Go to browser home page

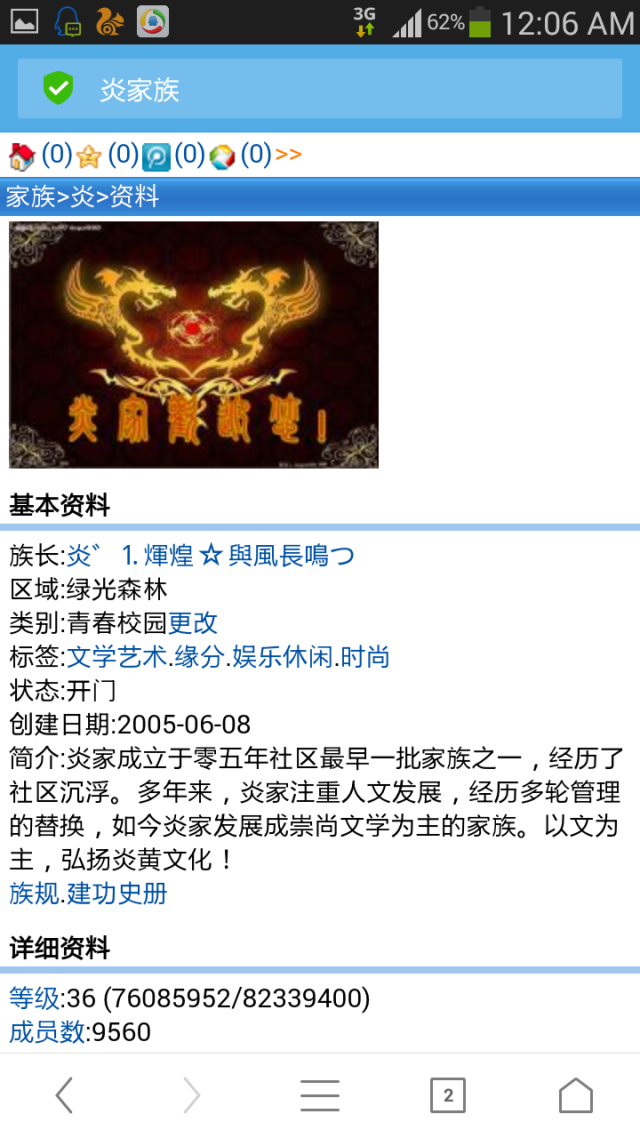click(x=575, y=1096)
